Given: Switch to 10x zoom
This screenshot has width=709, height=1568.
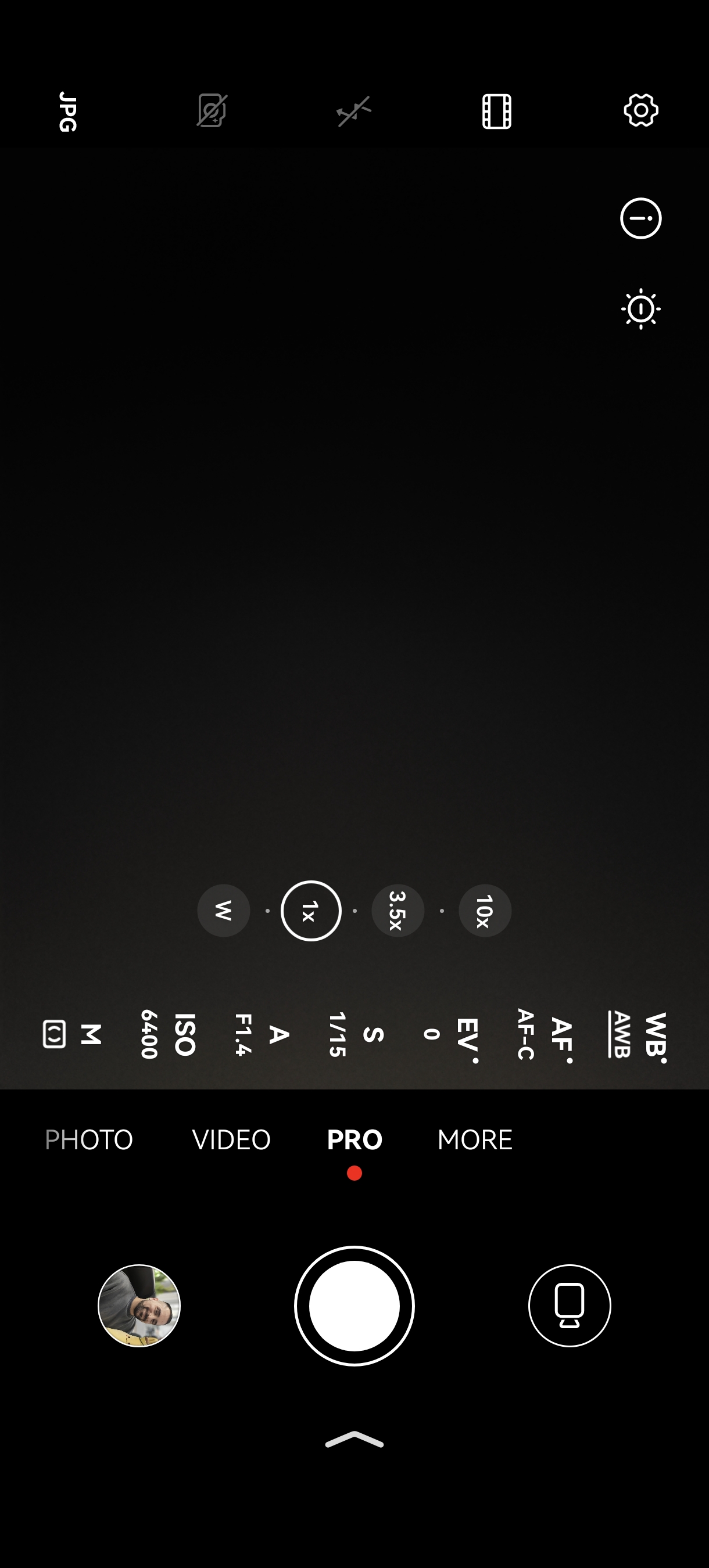Looking at the screenshot, I should coord(485,911).
